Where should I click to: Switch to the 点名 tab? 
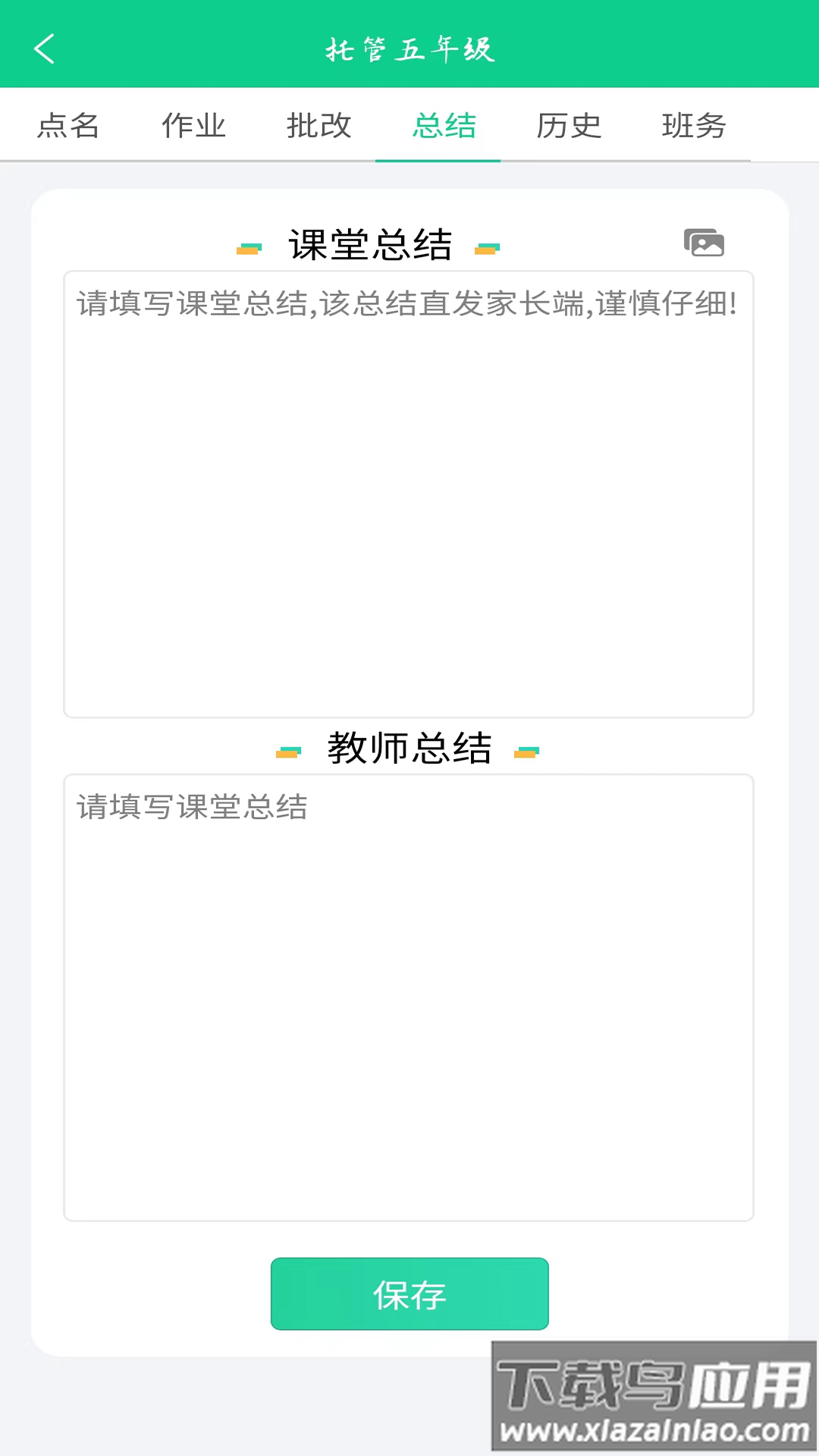(67, 126)
